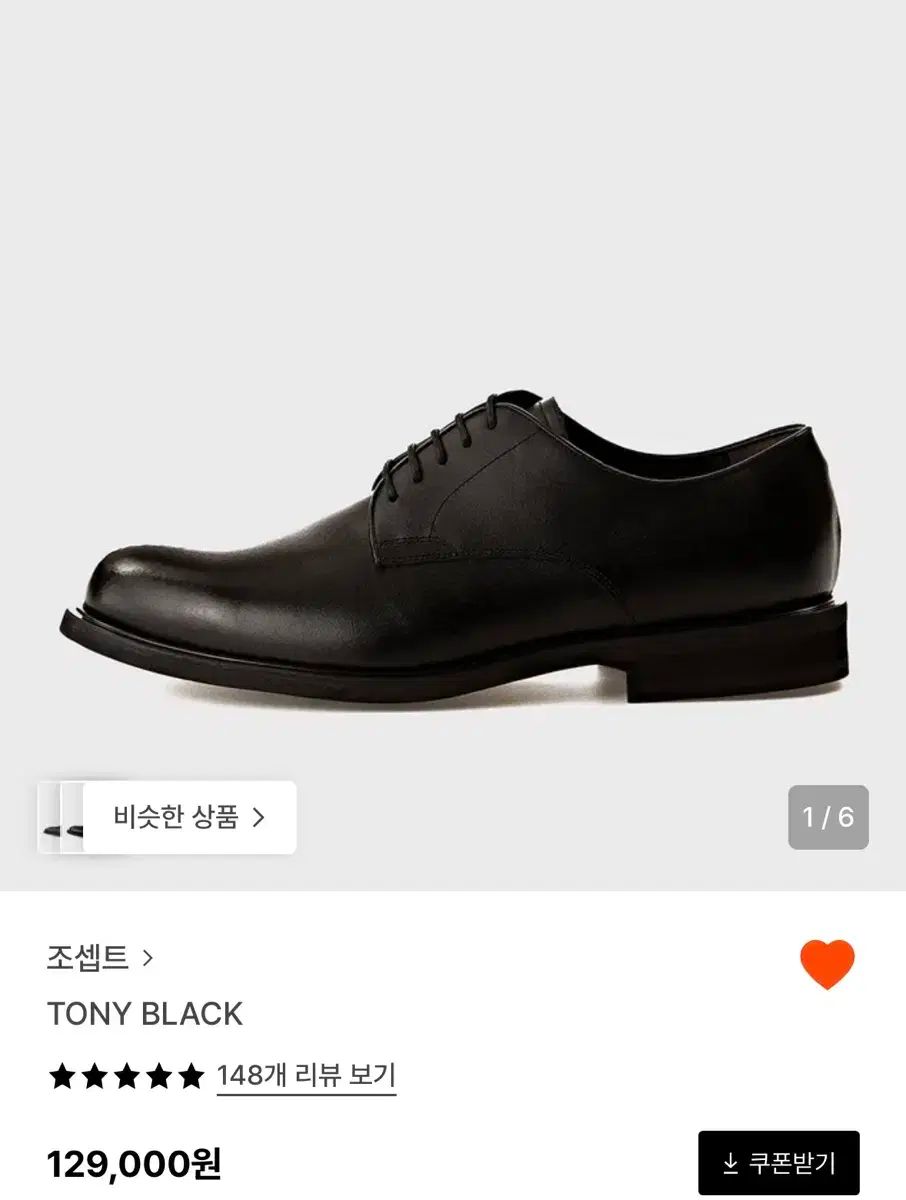Viewport: 906px width, 1200px height.
Task: Open the 조셉트 brand page
Action: tap(100, 958)
